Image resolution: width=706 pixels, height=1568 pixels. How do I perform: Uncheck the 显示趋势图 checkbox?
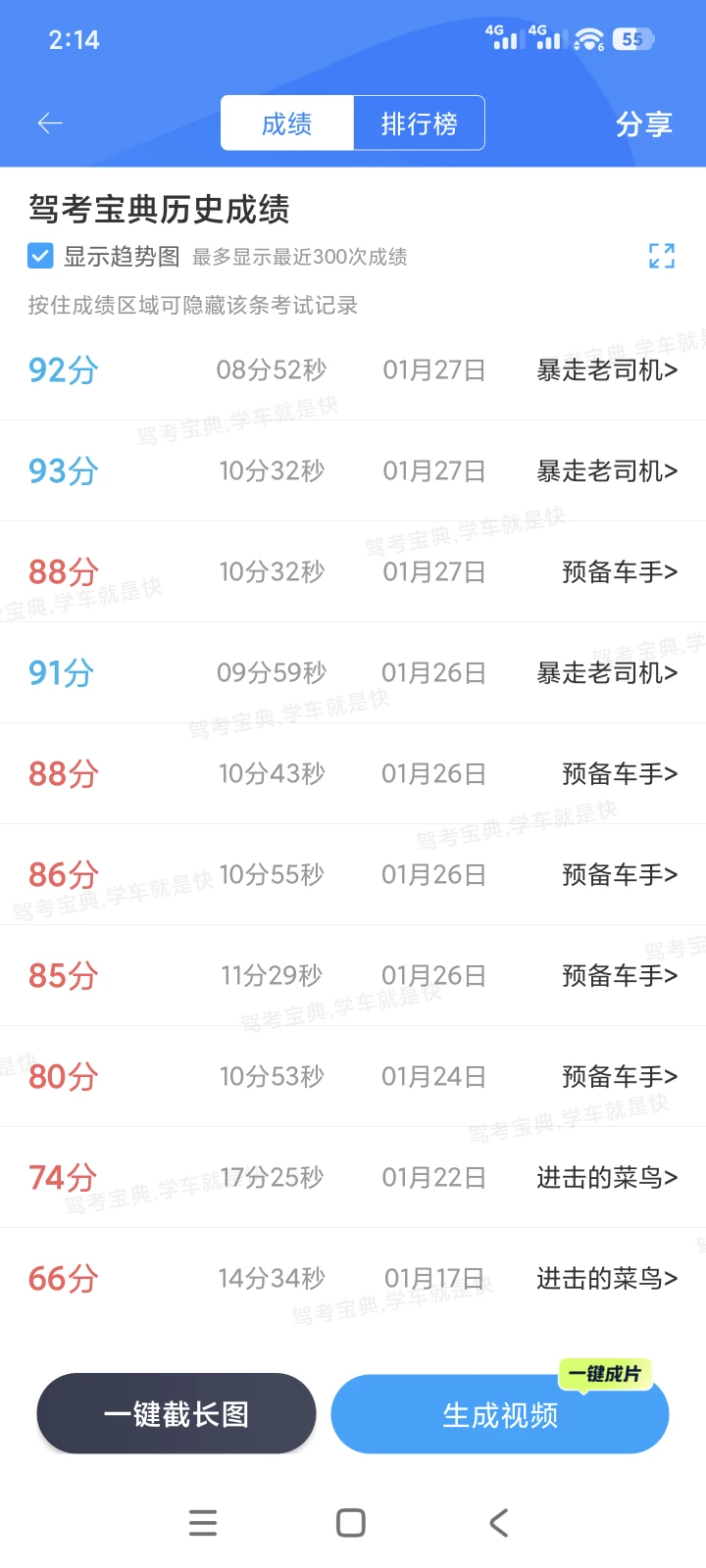pyautogui.click(x=40, y=257)
